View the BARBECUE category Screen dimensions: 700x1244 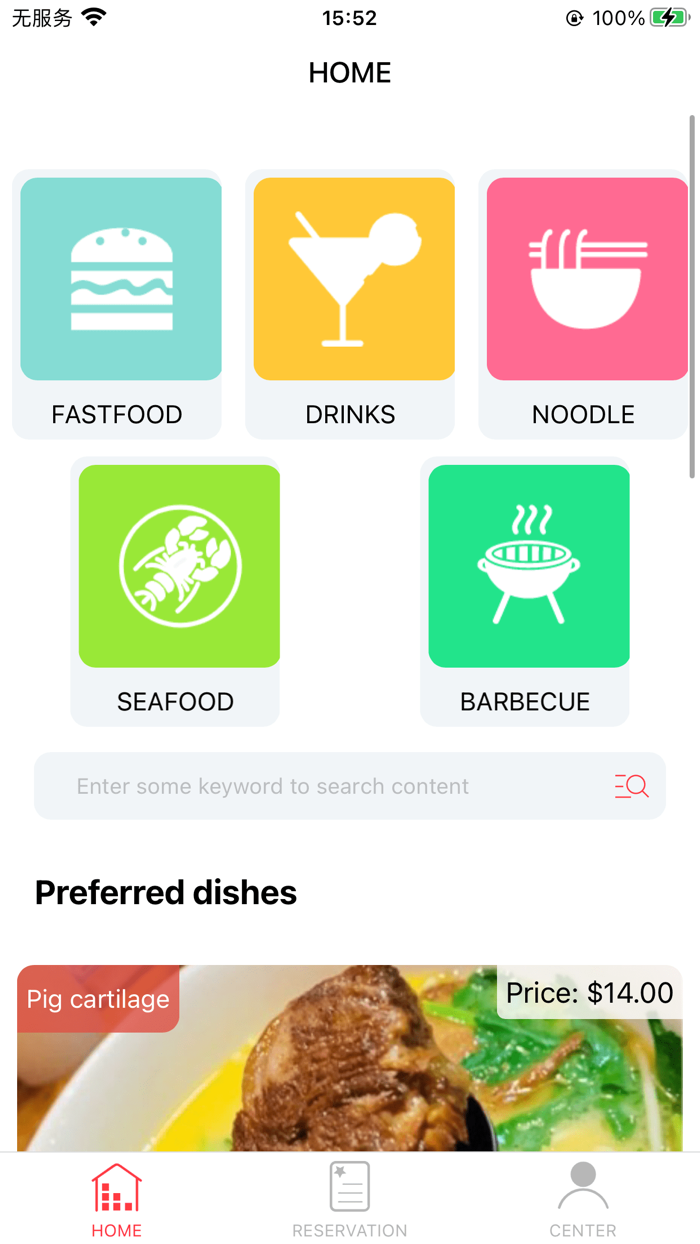pos(525,591)
